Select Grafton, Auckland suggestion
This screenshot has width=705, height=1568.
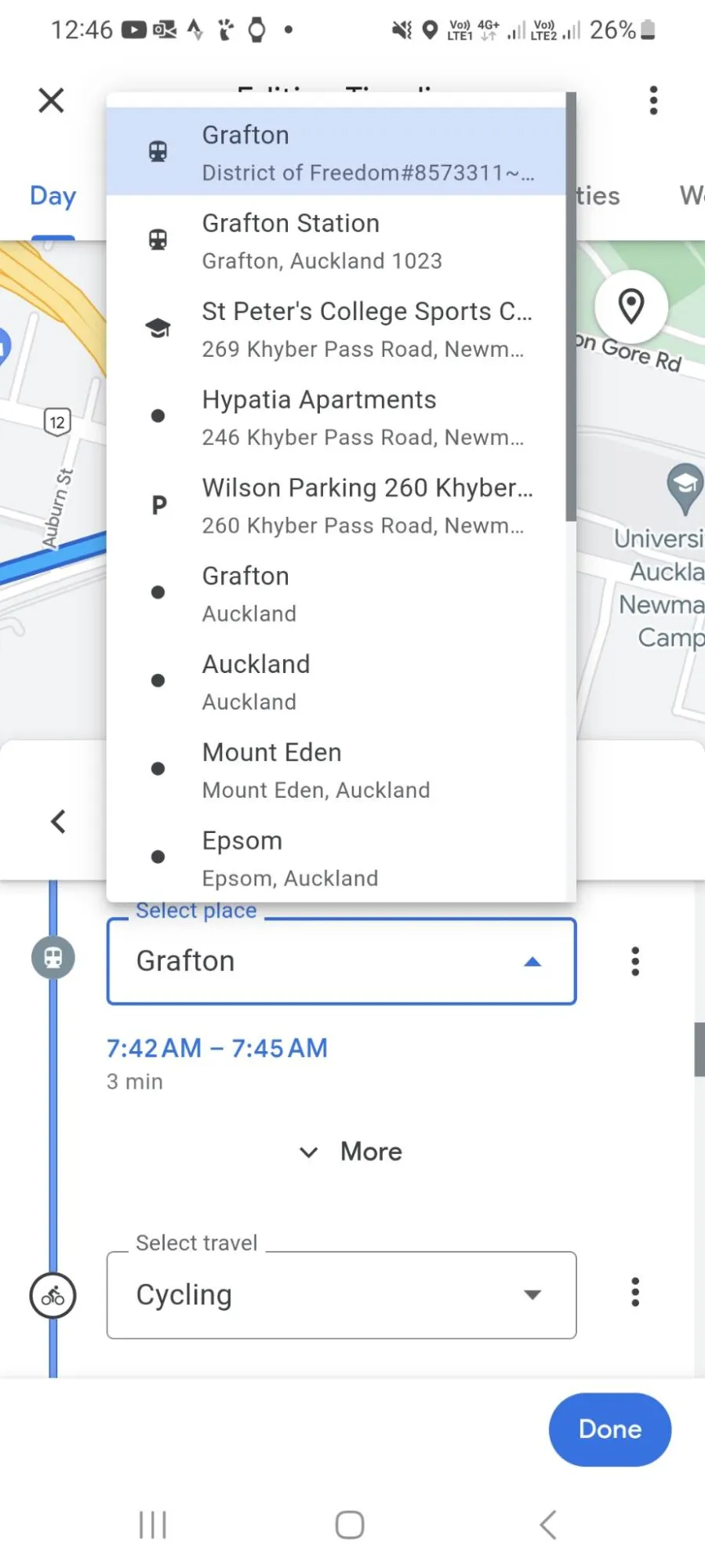[x=336, y=593]
